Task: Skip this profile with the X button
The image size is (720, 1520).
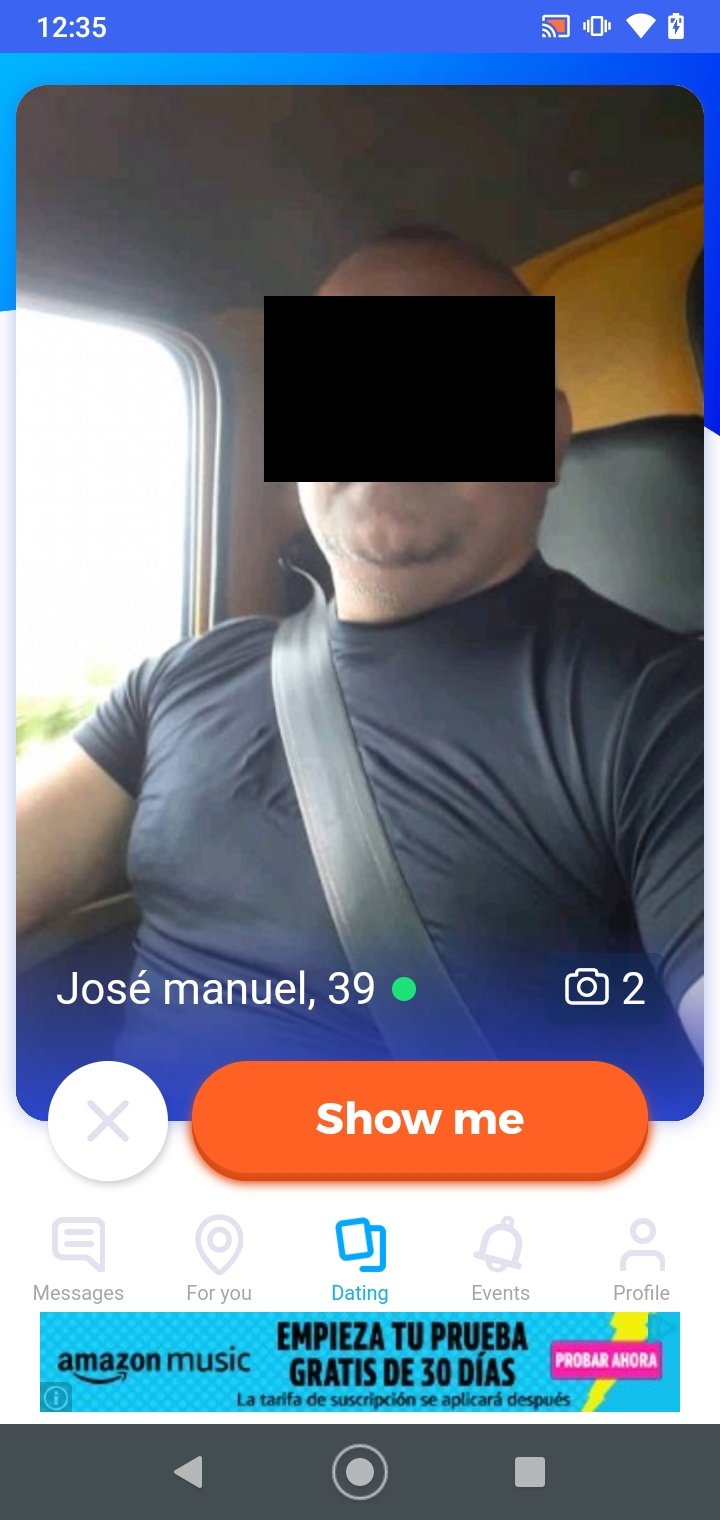Action: (x=108, y=1122)
